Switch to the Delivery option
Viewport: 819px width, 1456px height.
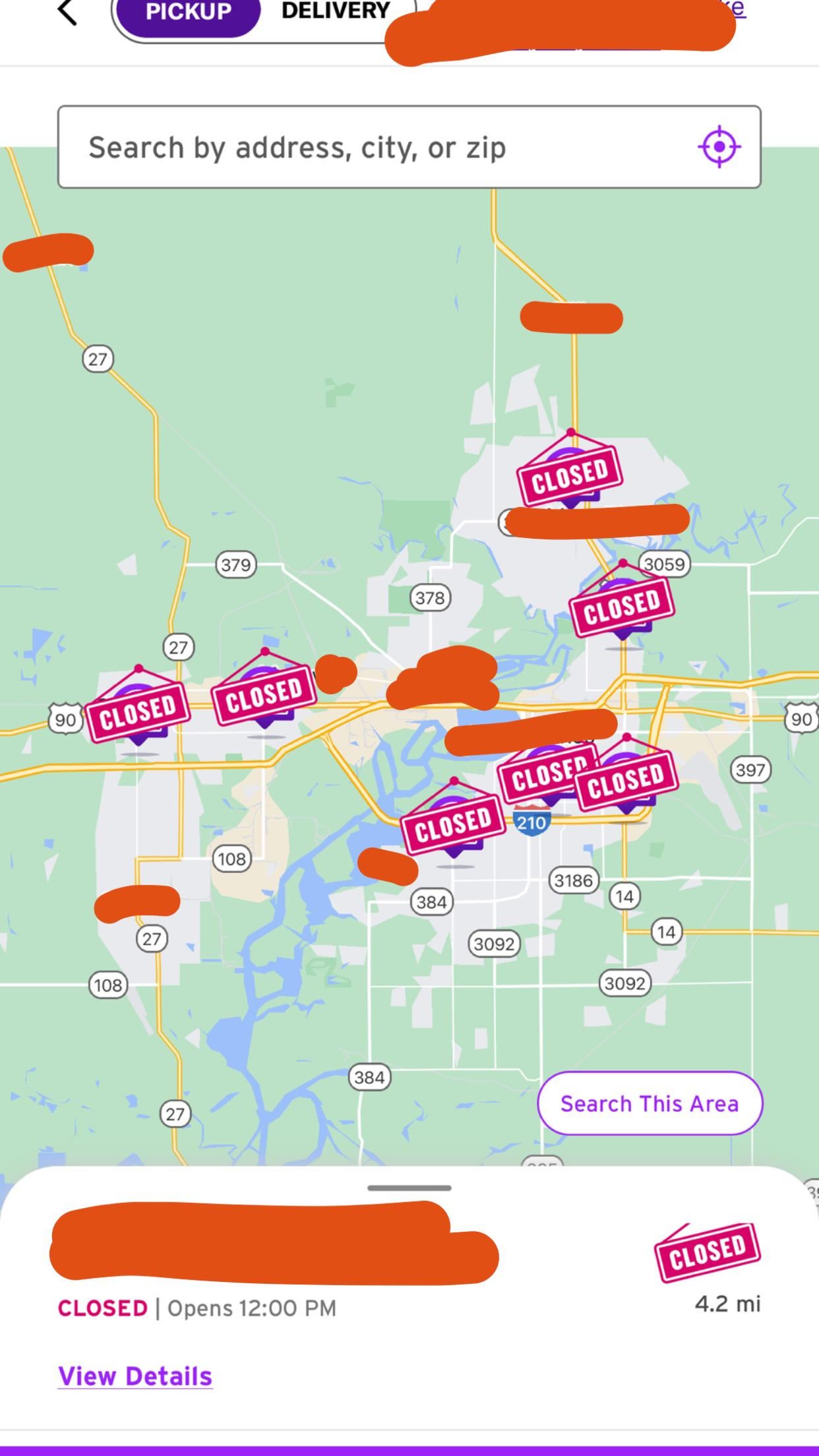pos(336,12)
